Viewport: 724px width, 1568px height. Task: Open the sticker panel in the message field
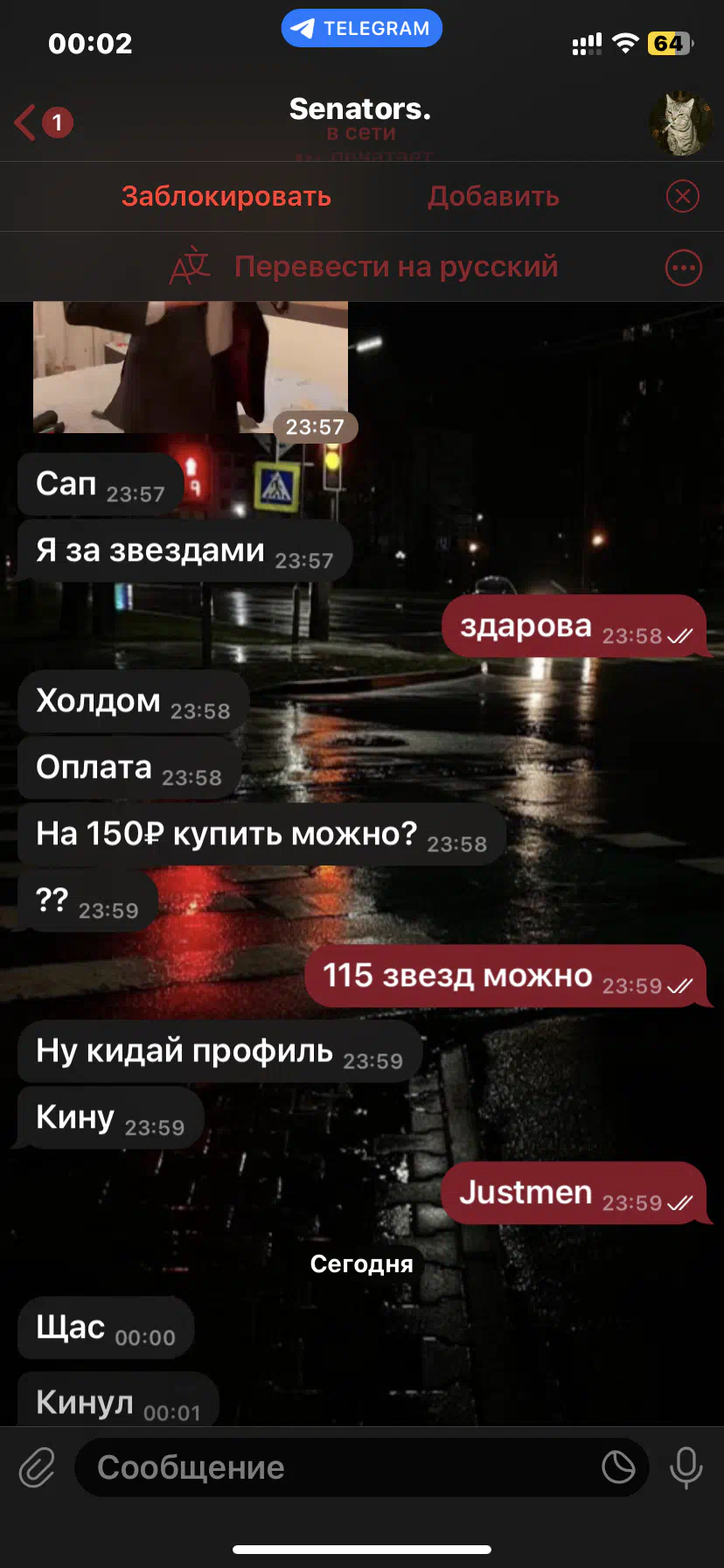[x=618, y=1467]
